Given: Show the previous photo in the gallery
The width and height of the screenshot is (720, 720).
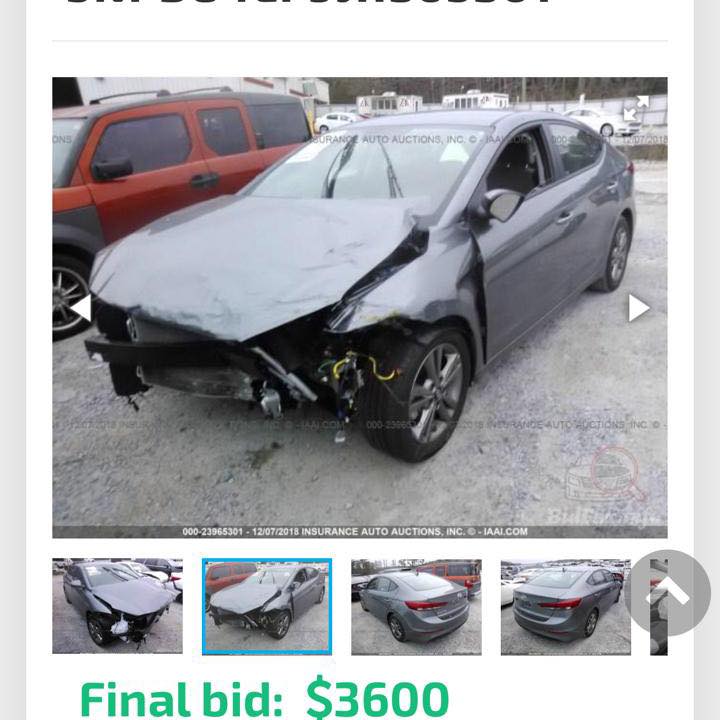Looking at the screenshot, I should [80, 308].
